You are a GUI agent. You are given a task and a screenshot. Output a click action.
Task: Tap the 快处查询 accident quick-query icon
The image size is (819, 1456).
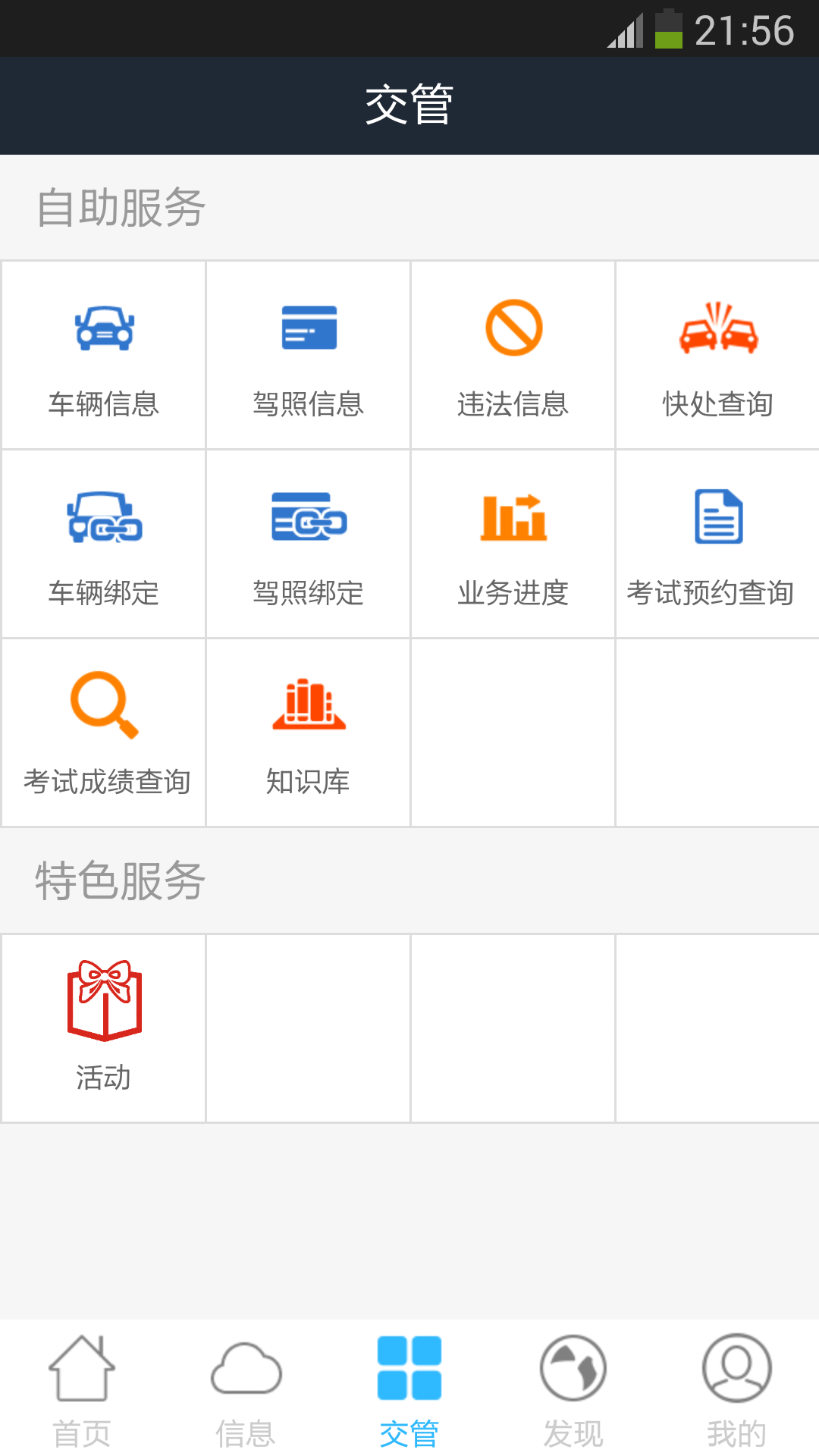pos(717,354)
